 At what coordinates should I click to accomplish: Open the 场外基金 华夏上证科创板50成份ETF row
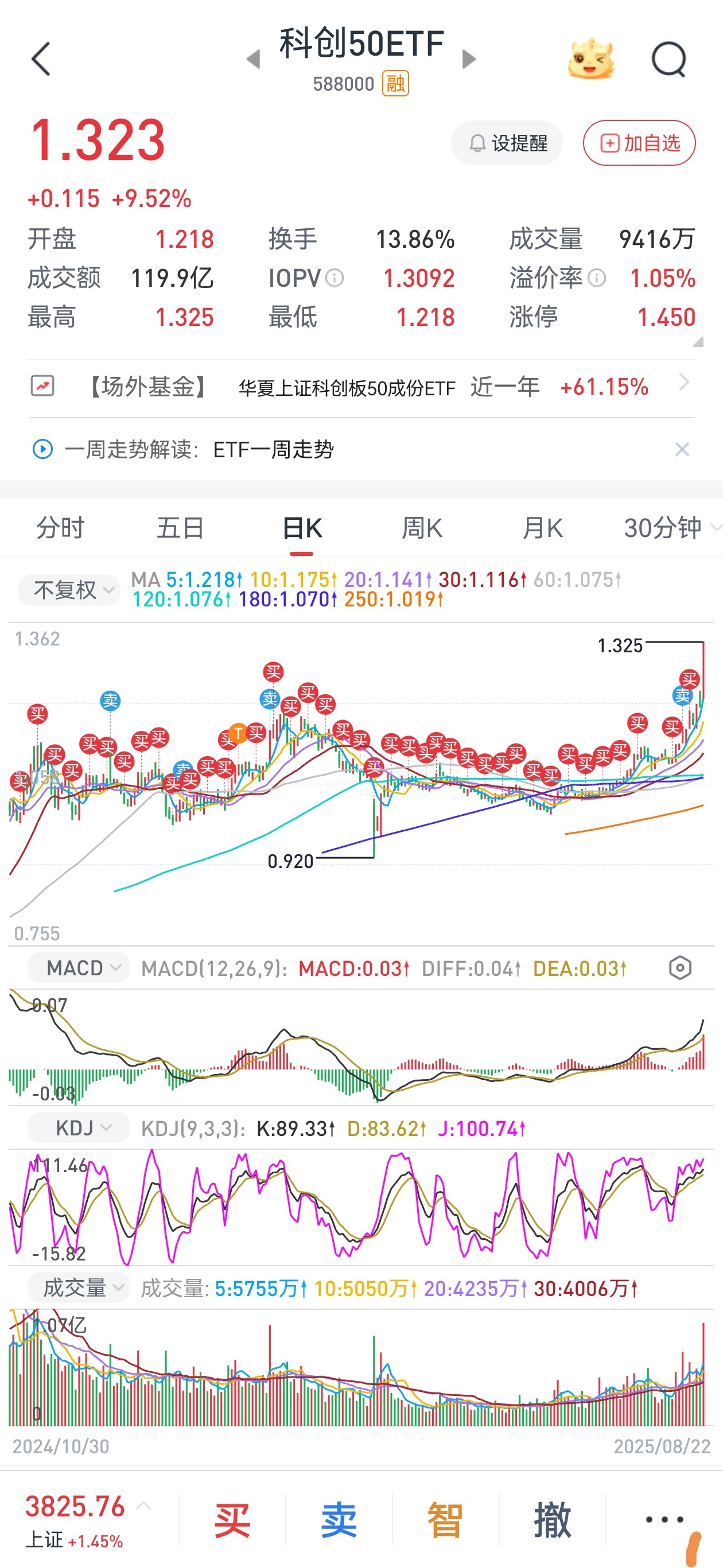pos(361,387)
